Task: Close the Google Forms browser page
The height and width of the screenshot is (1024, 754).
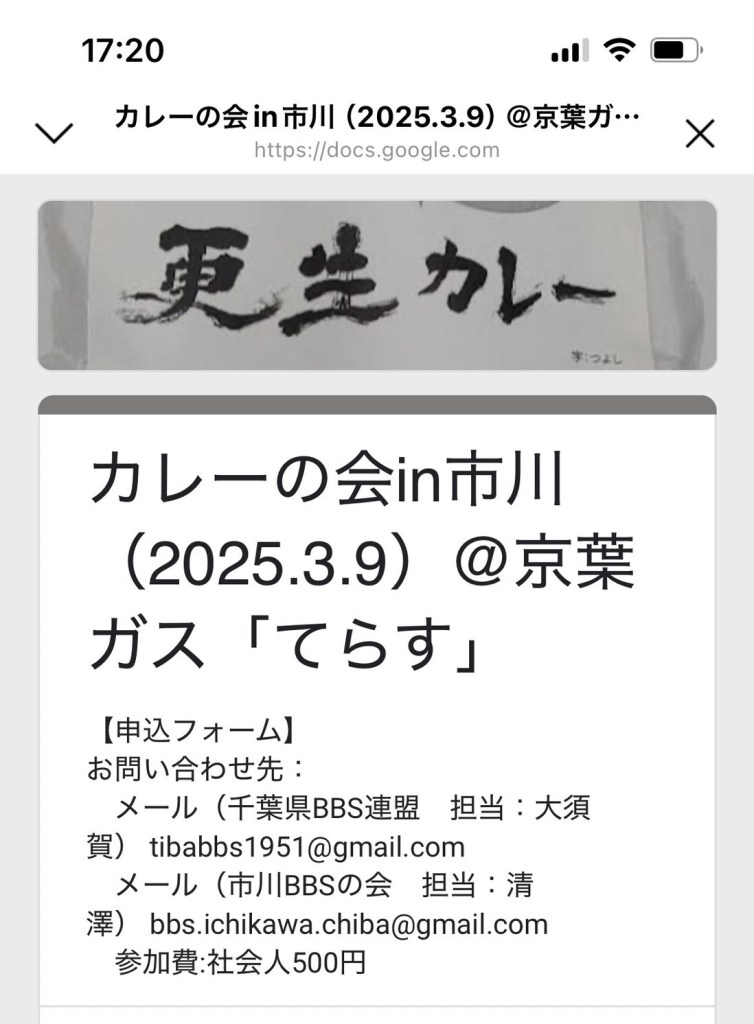Action: [700, 133]
